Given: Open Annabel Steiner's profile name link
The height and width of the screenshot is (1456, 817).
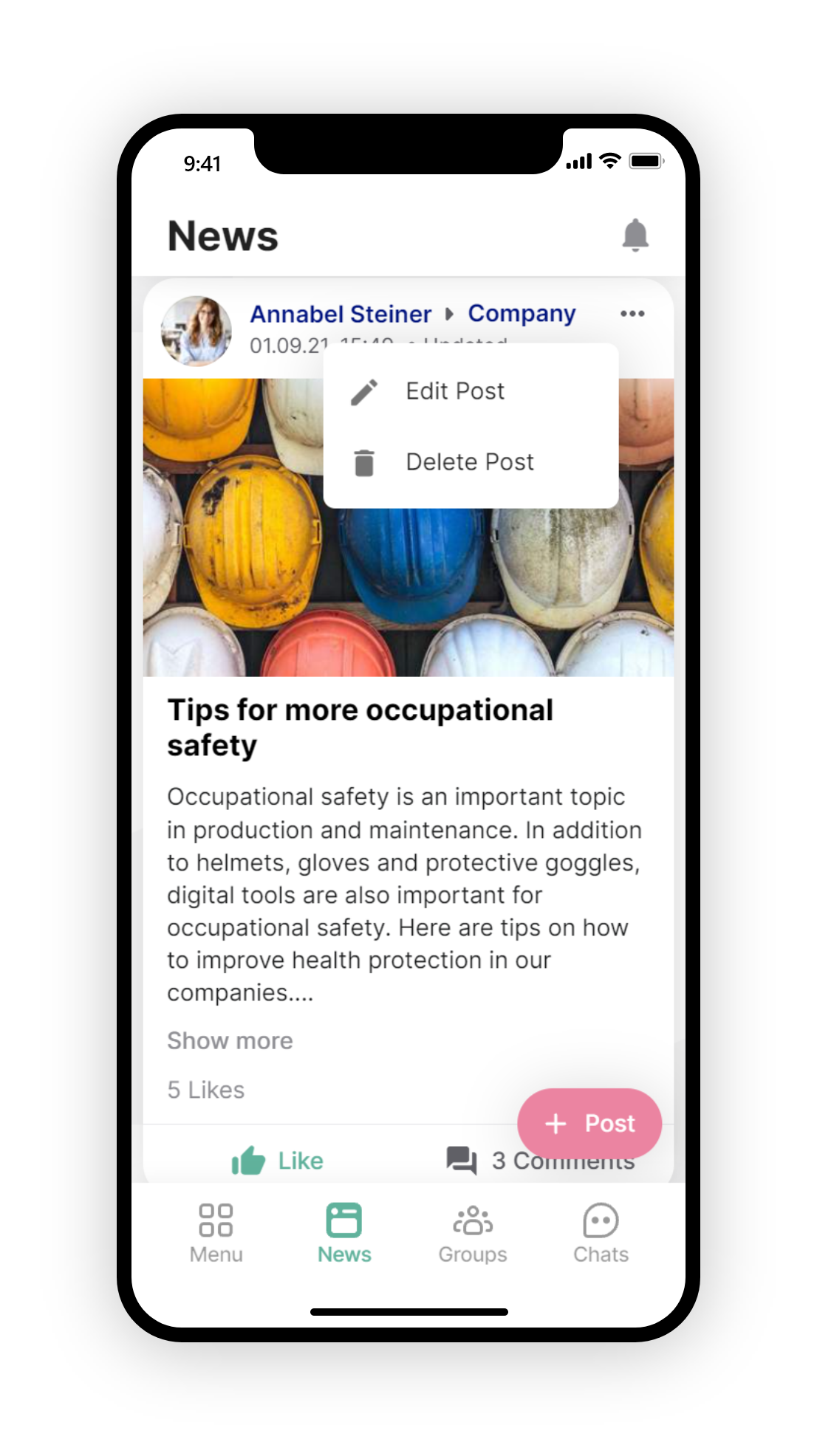Looking at the screenshot, I should 341,314.
